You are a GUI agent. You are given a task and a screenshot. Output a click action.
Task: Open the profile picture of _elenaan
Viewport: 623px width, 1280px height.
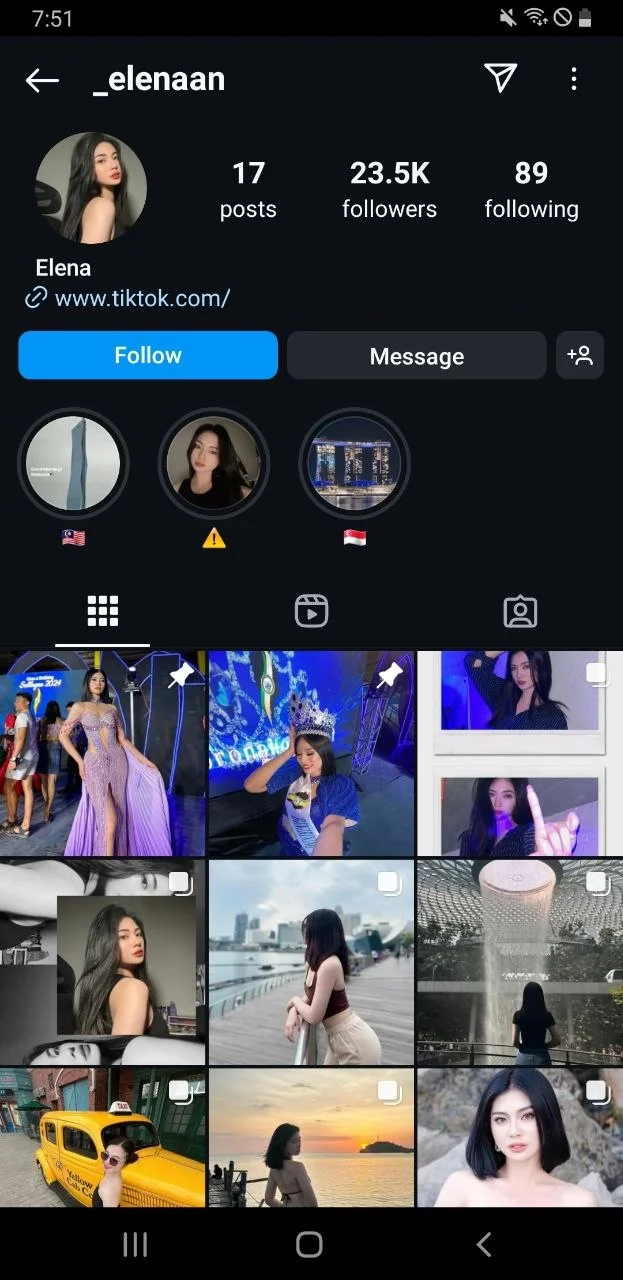click(x=91, y=188)
